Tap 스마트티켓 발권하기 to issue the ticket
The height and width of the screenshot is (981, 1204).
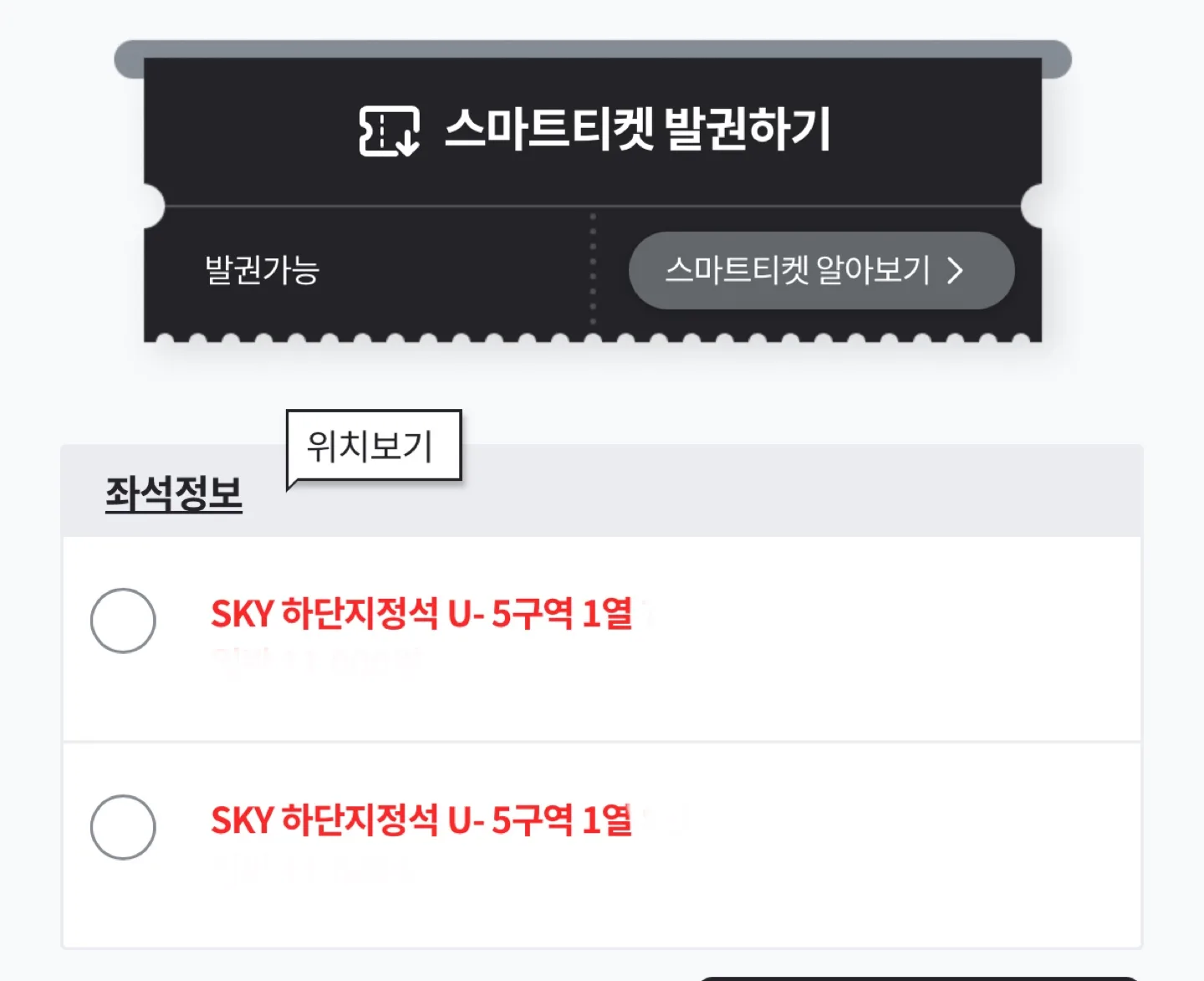pos(594,130)
